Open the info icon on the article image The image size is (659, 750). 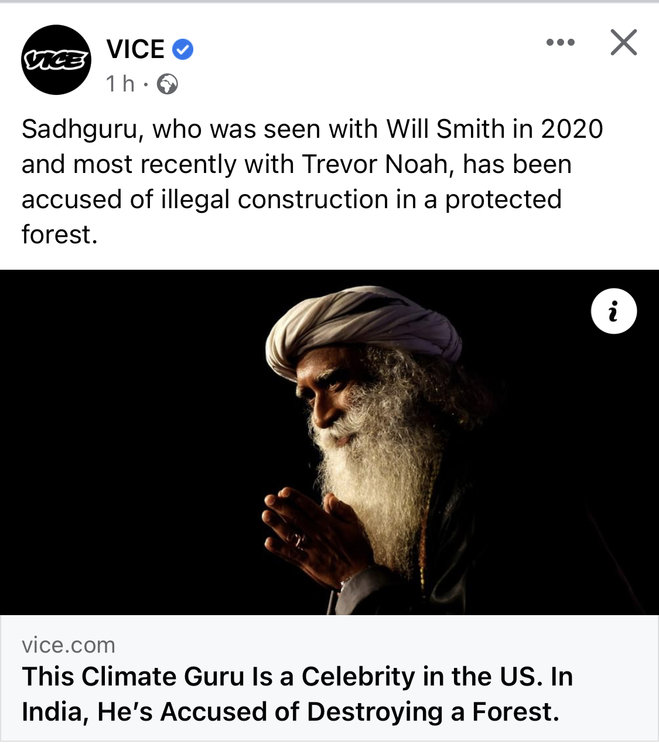pos(613,314)
